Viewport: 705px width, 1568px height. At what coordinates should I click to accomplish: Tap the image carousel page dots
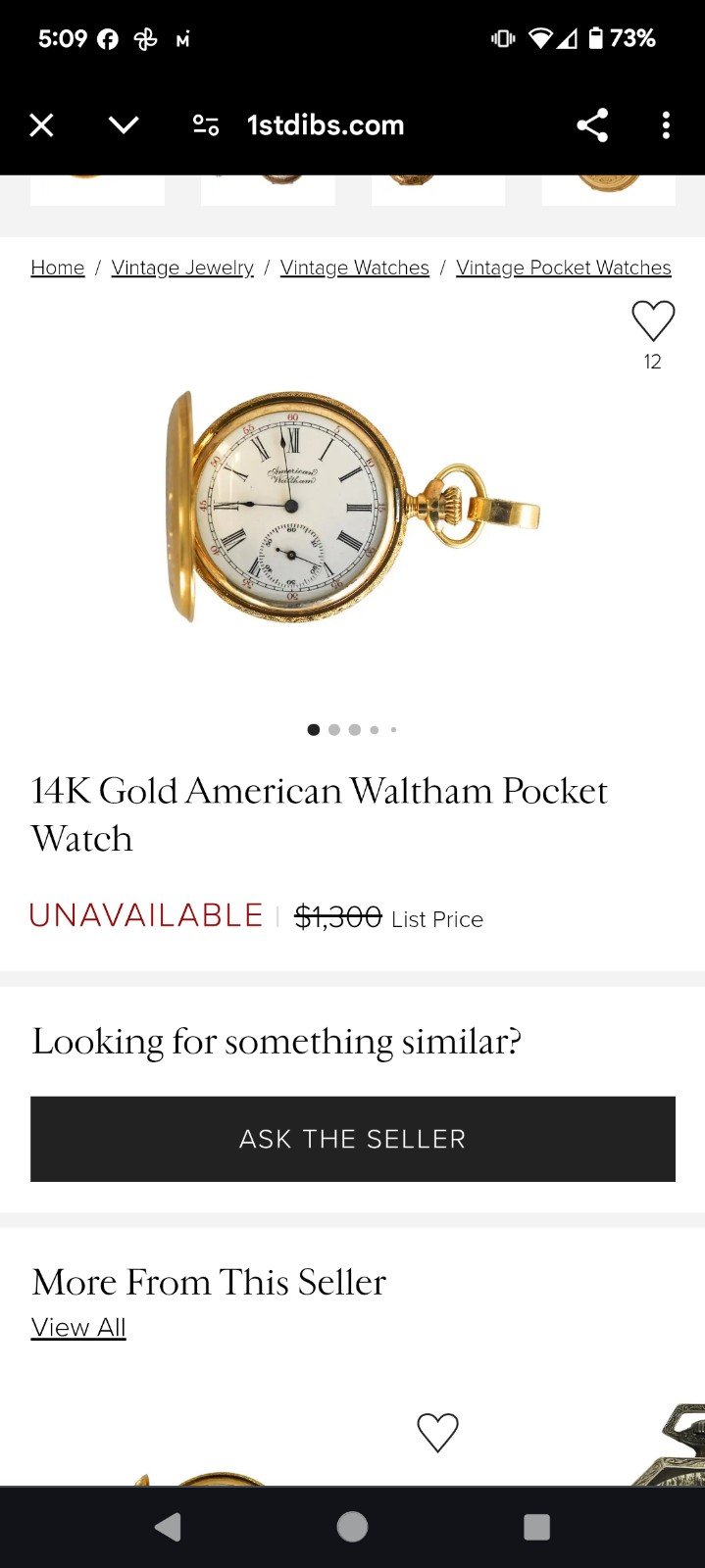pos(352,729)
